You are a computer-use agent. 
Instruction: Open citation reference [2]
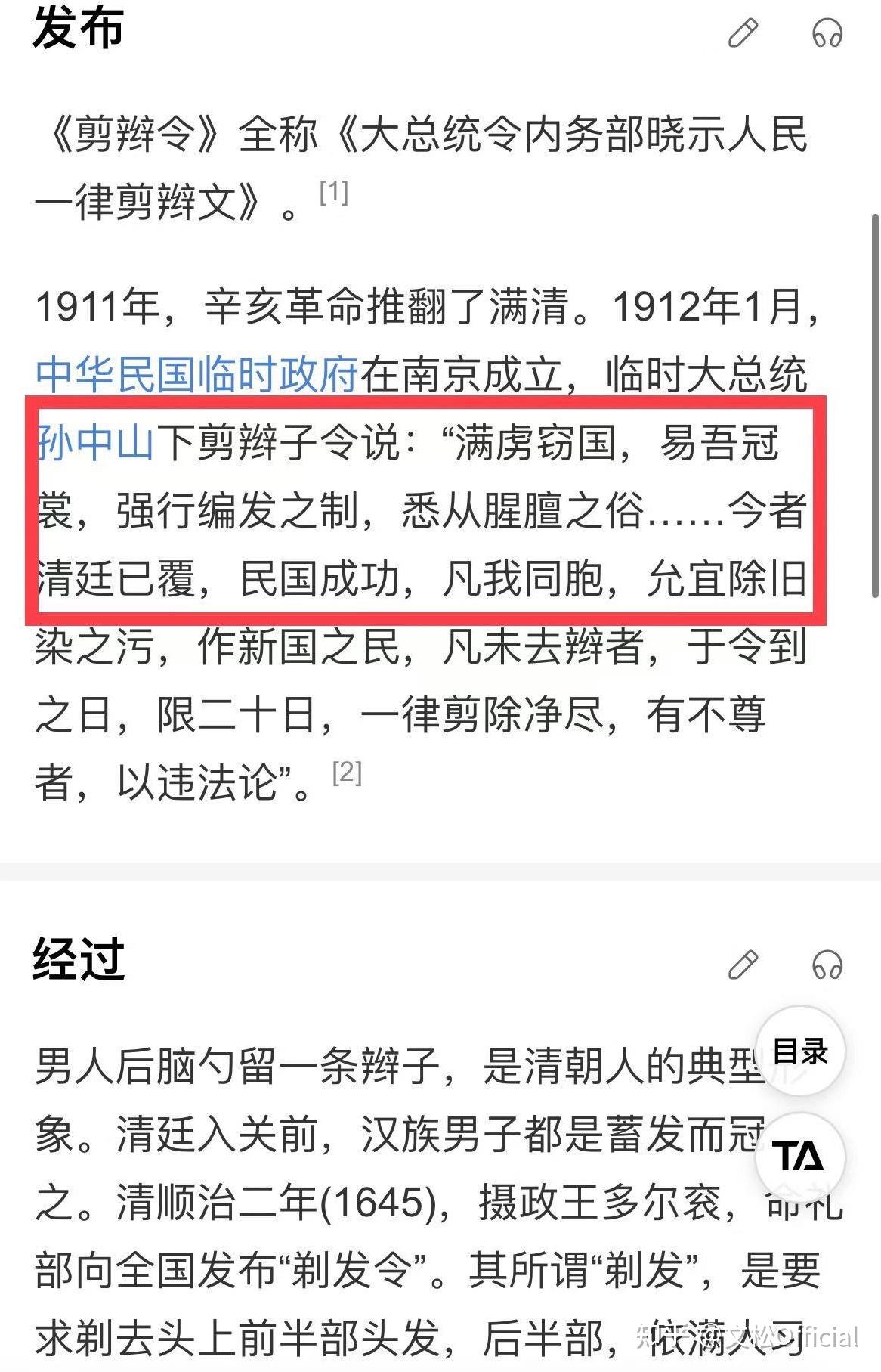tap(347, 773)
